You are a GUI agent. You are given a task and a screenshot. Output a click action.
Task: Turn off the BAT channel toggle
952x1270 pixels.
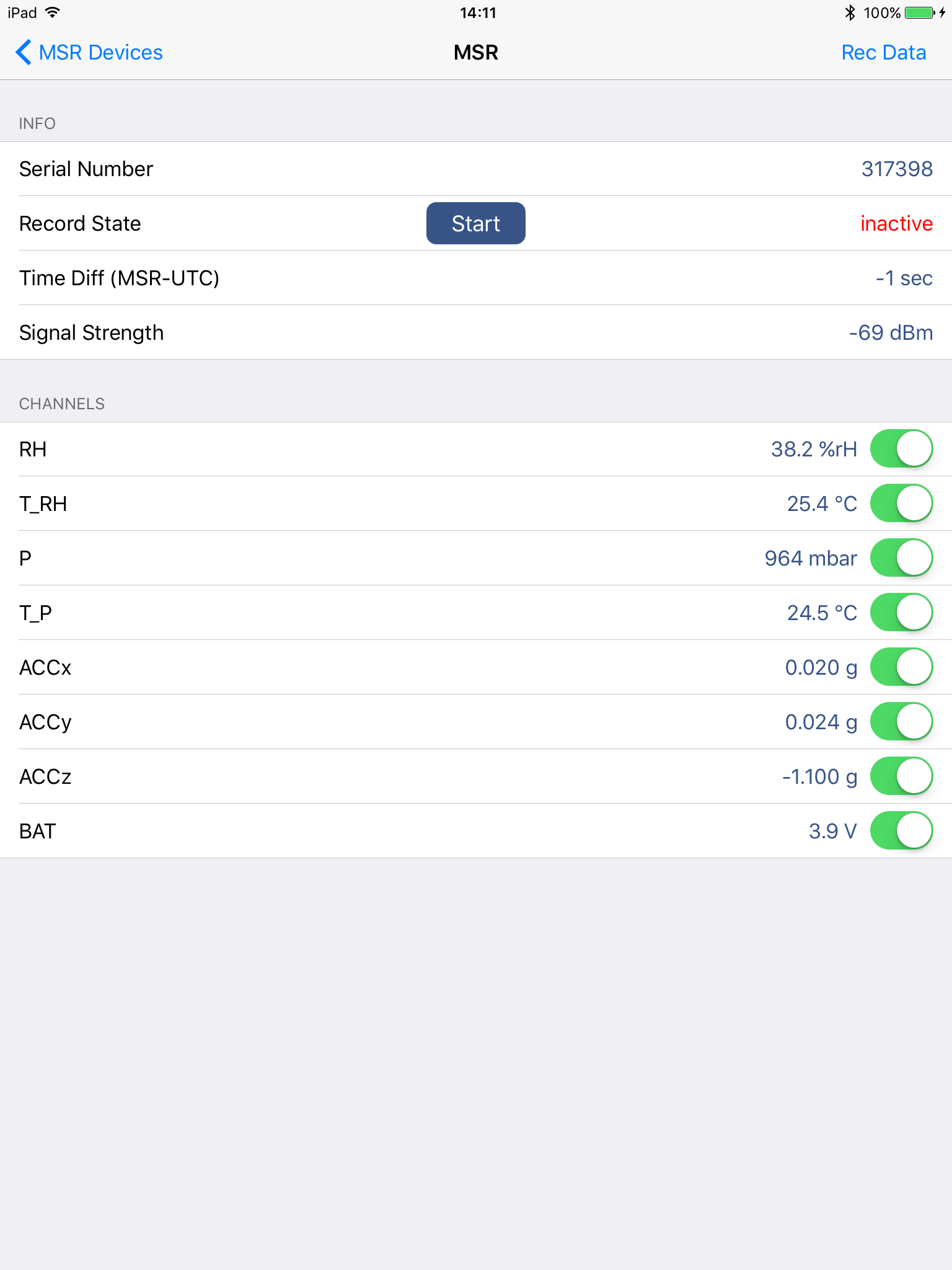[x=902, y=830]
